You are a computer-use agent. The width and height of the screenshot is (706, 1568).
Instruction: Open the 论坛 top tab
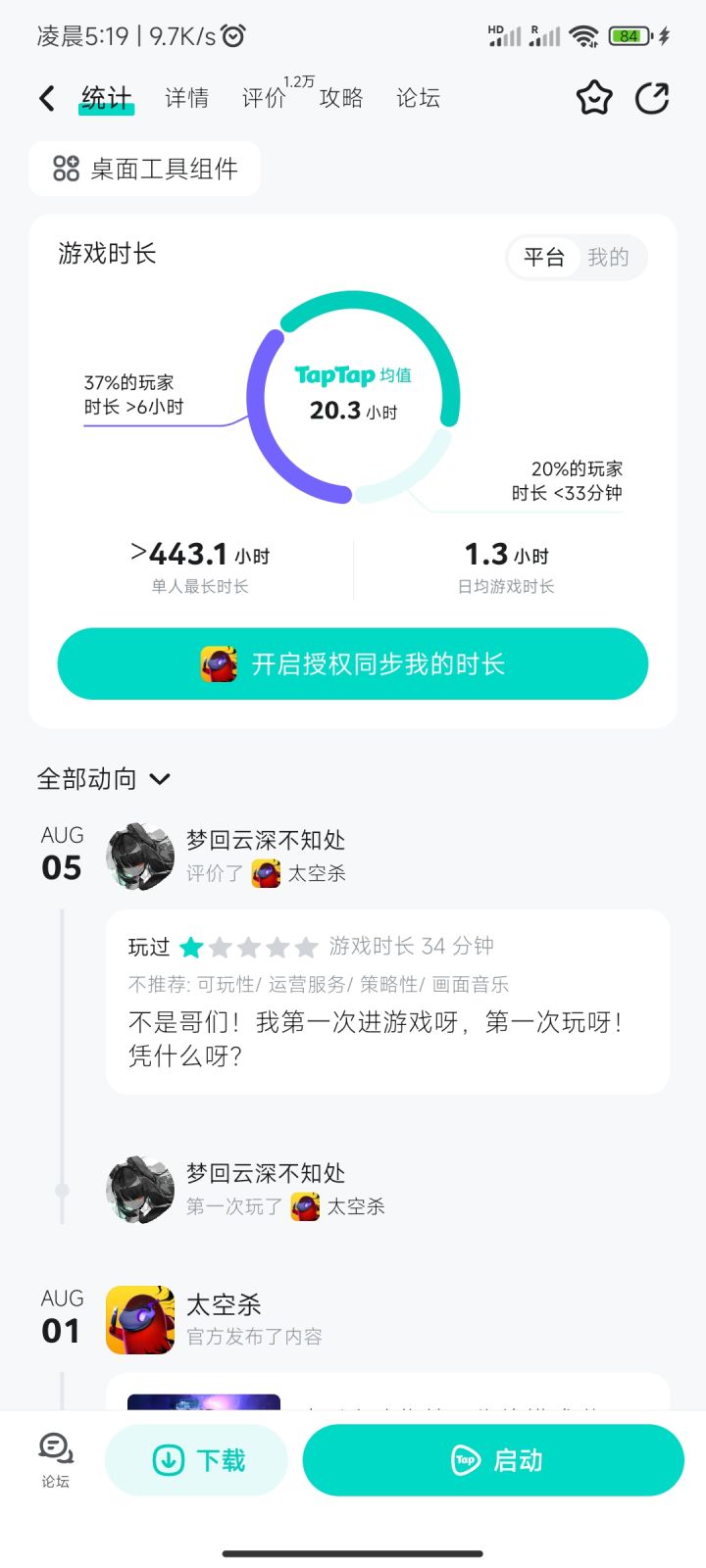[418, 98]
